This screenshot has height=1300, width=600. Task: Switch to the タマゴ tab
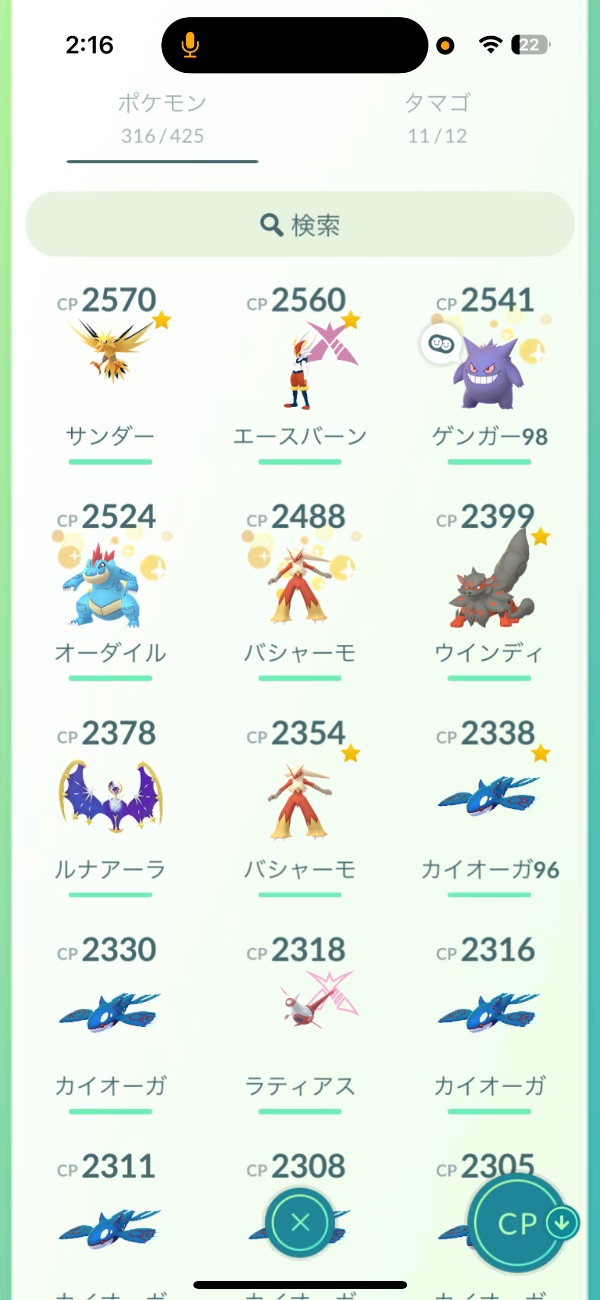click(x=437, y=118)
